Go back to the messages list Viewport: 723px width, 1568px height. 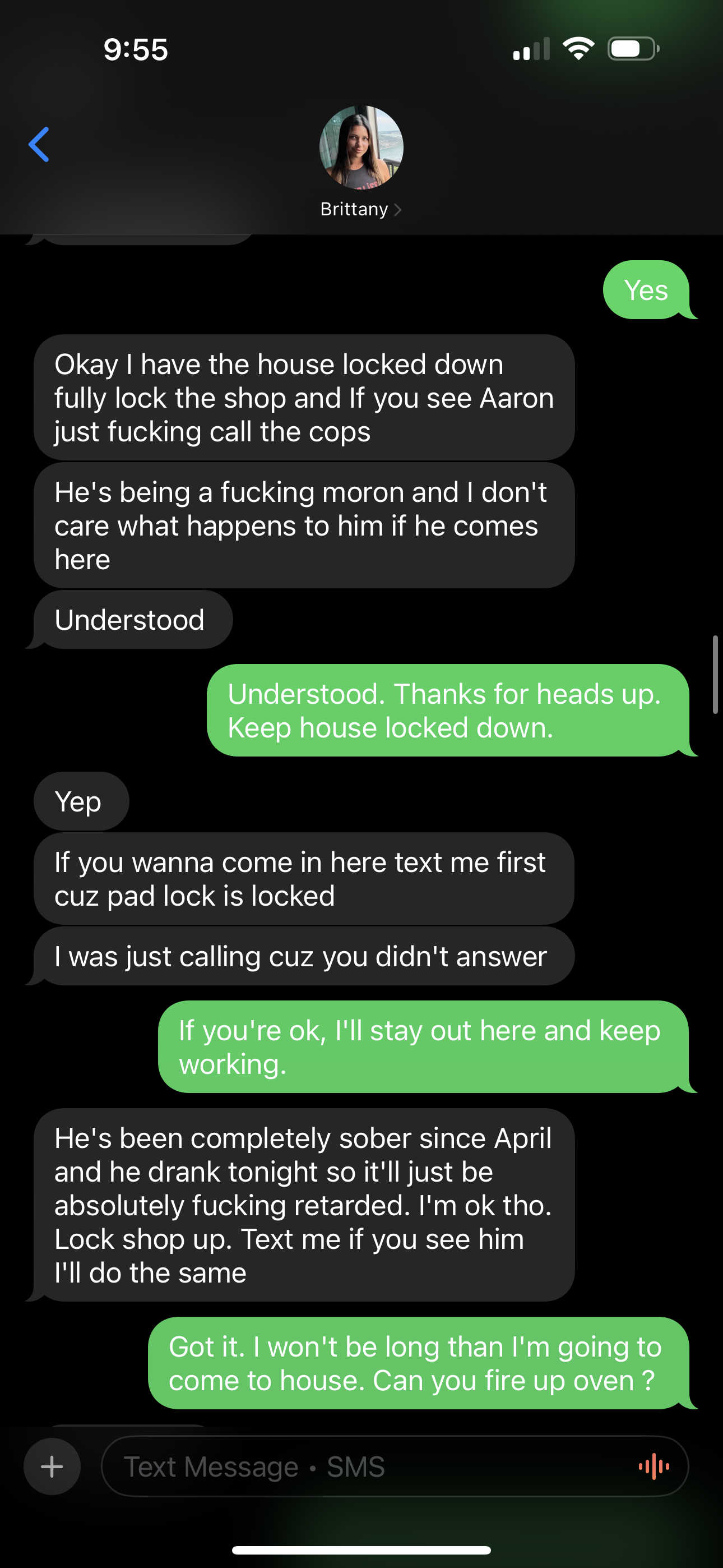(x=39, y=145)
